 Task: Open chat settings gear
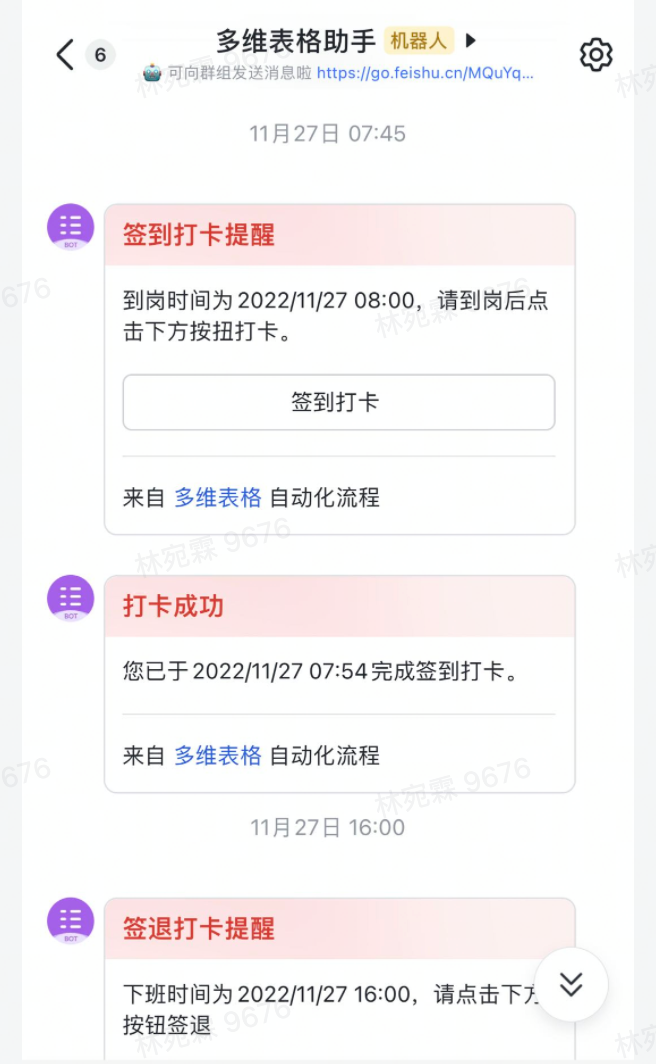[x=596, y=55]
